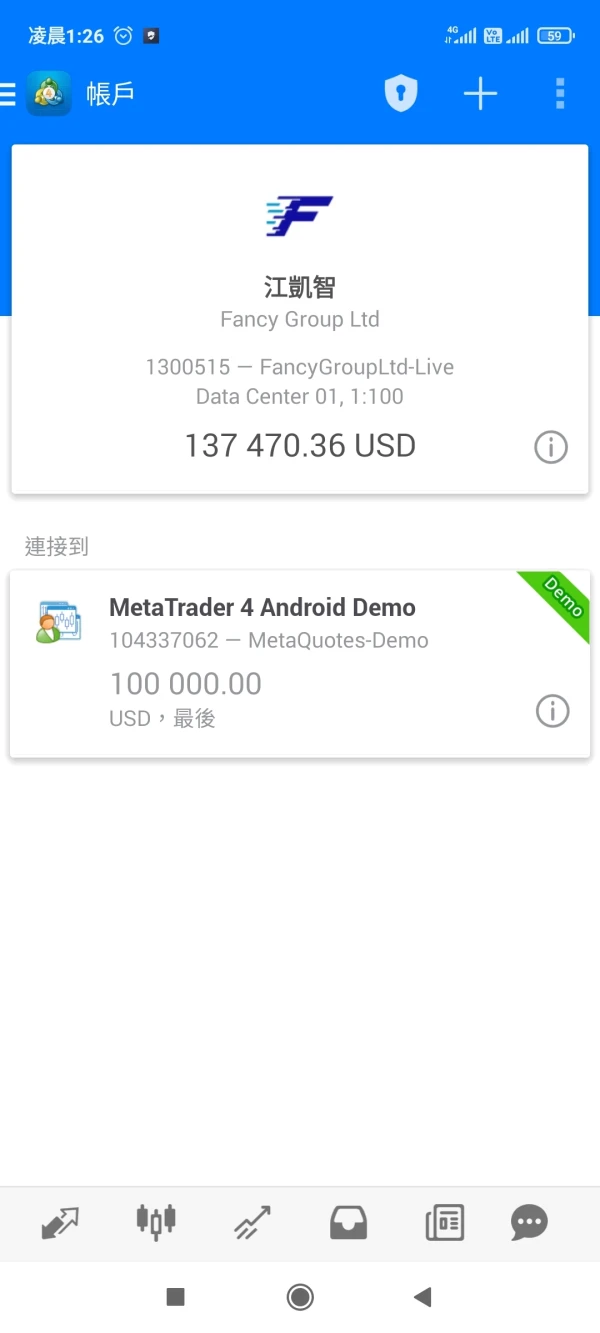
Task: Go back using the system back button
Action: [x=422, y=1297]
